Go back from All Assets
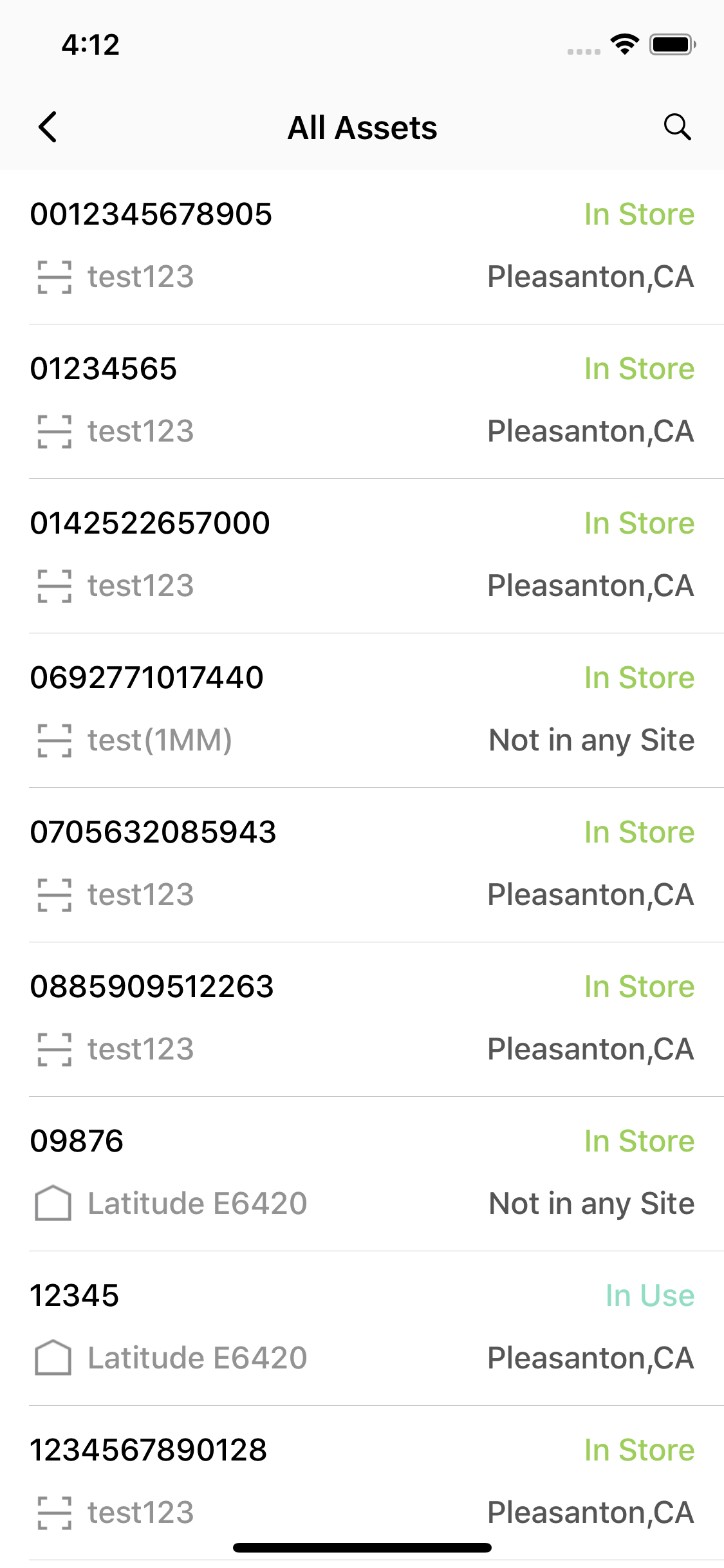Viewport: 724px width, 1568px height. 48,127
